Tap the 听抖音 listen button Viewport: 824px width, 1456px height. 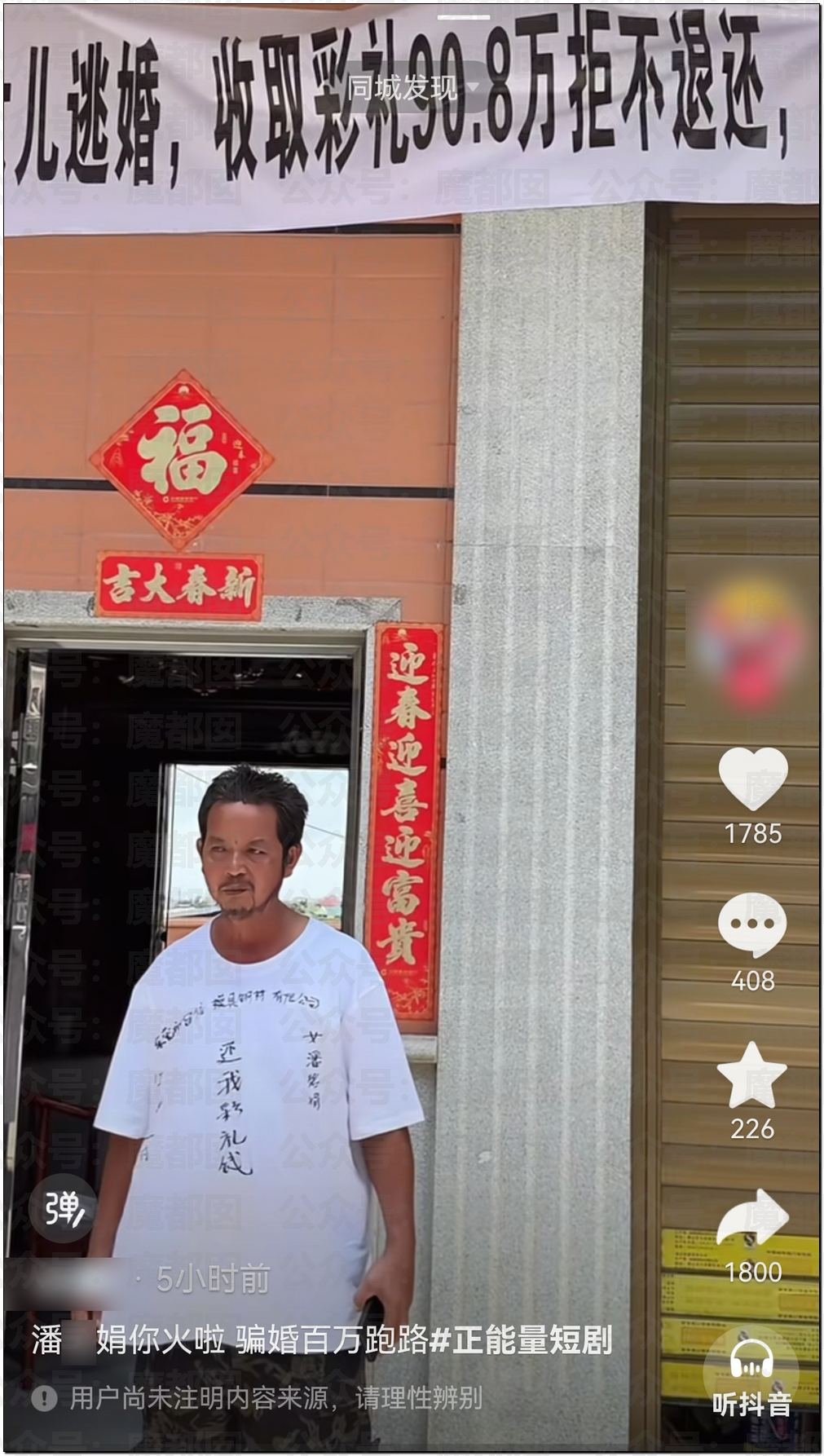click(x=751, y=1375)
